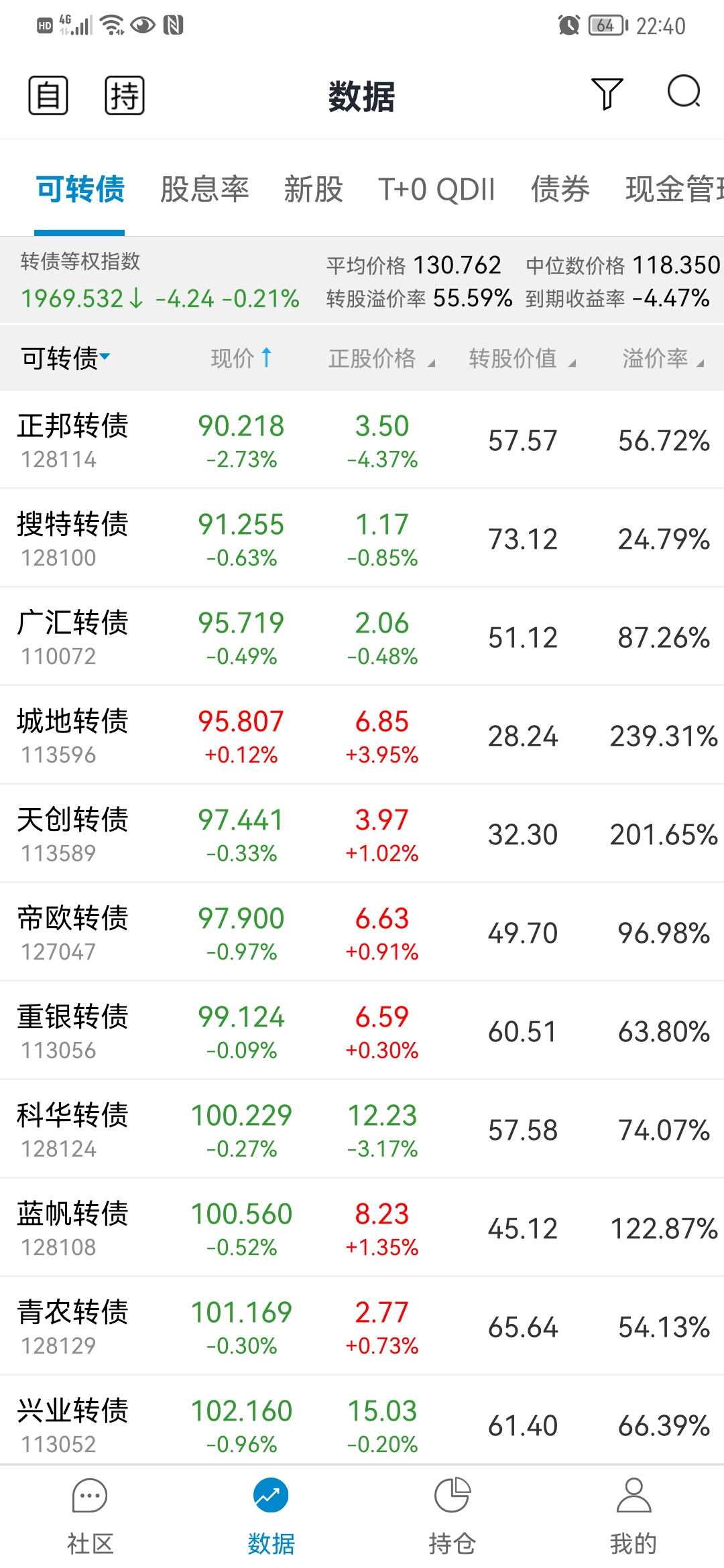Switch to the 债券 tab
The width and height of the screenshot is (724, 1568).
(x=560, y=189)
